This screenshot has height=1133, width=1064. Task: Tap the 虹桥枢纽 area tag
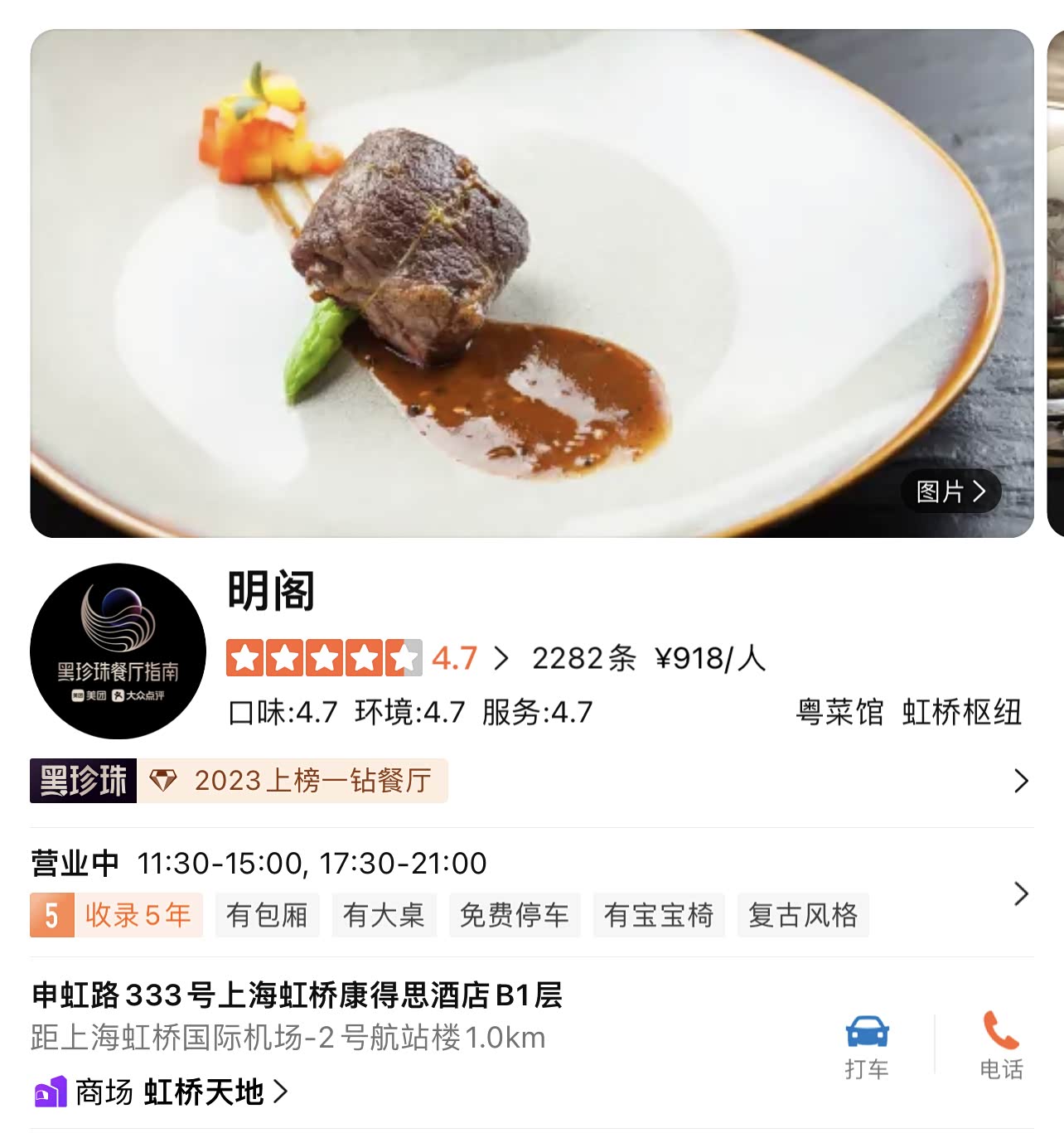pos(962,712)
